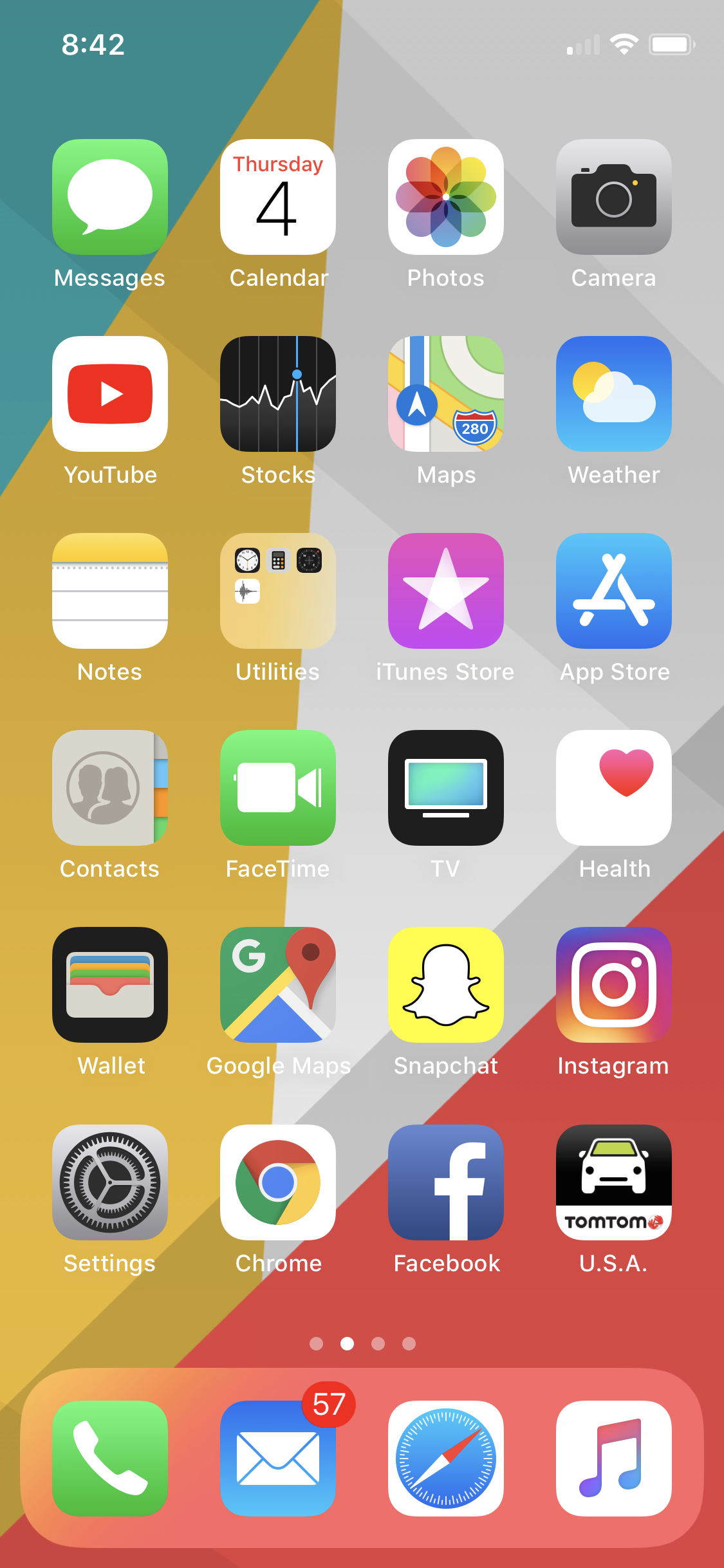The image size is (724, 1568).
Task: Launch the Calendar app
Action: tap(278, 197)
